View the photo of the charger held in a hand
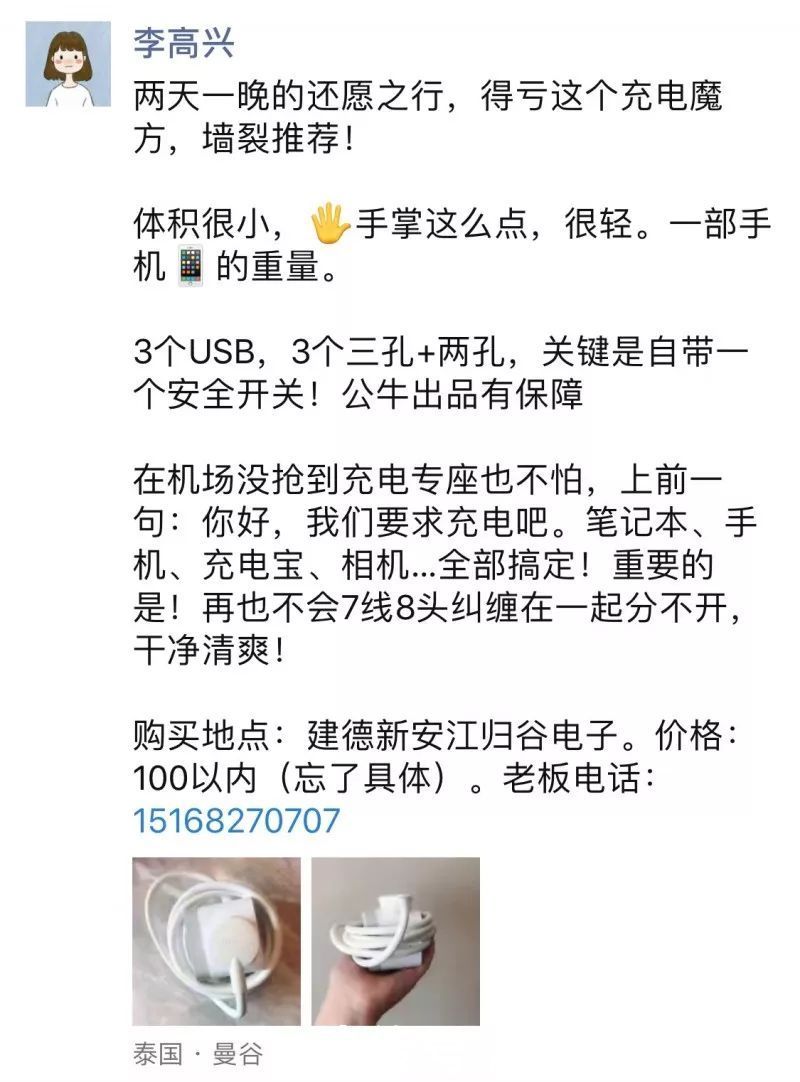The height and width of the screenshot is (1082, 800). [x=396, y=941]
